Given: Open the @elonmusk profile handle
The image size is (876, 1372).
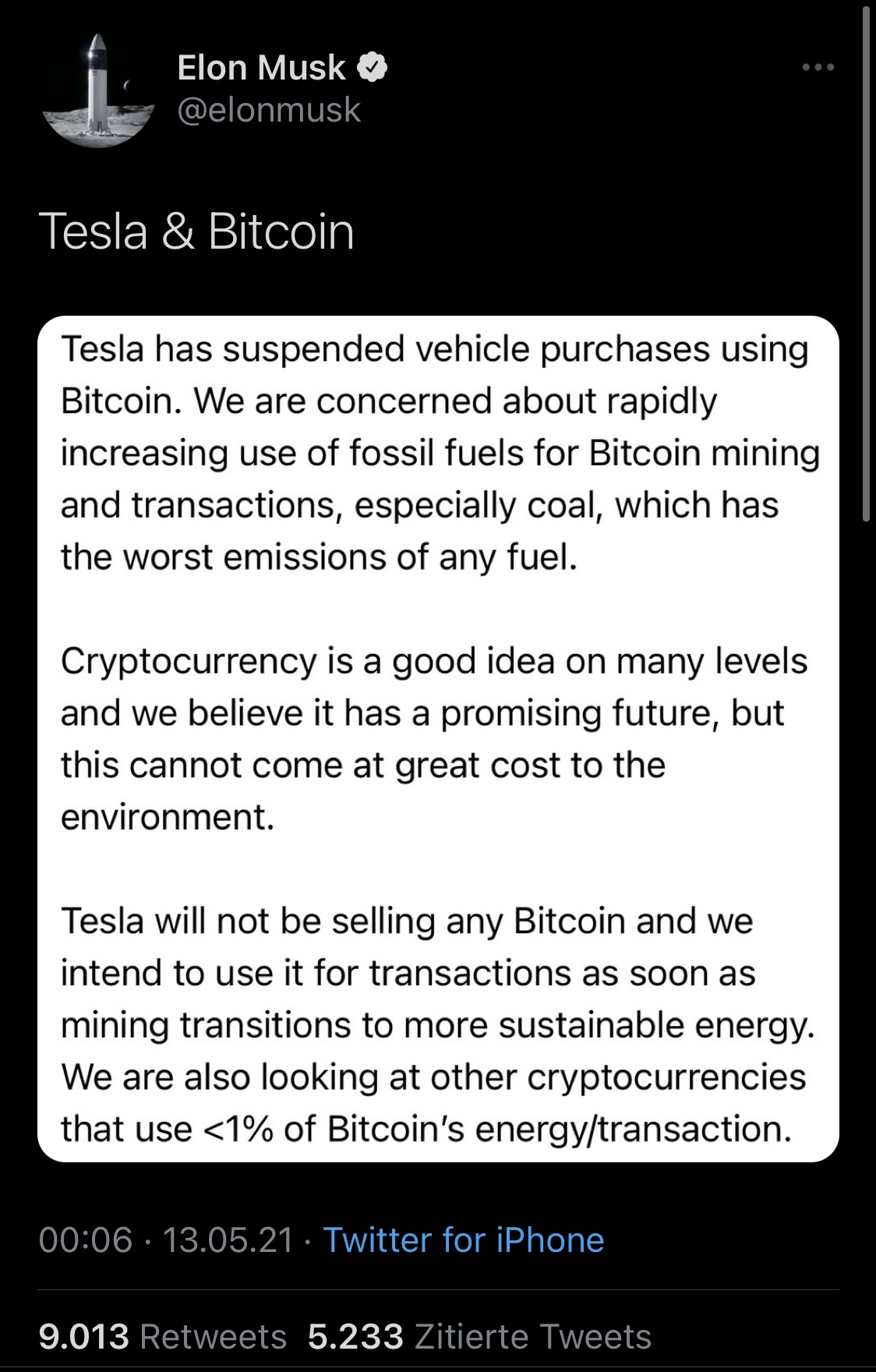Looking at the screenshot, I should pos(269,110).
